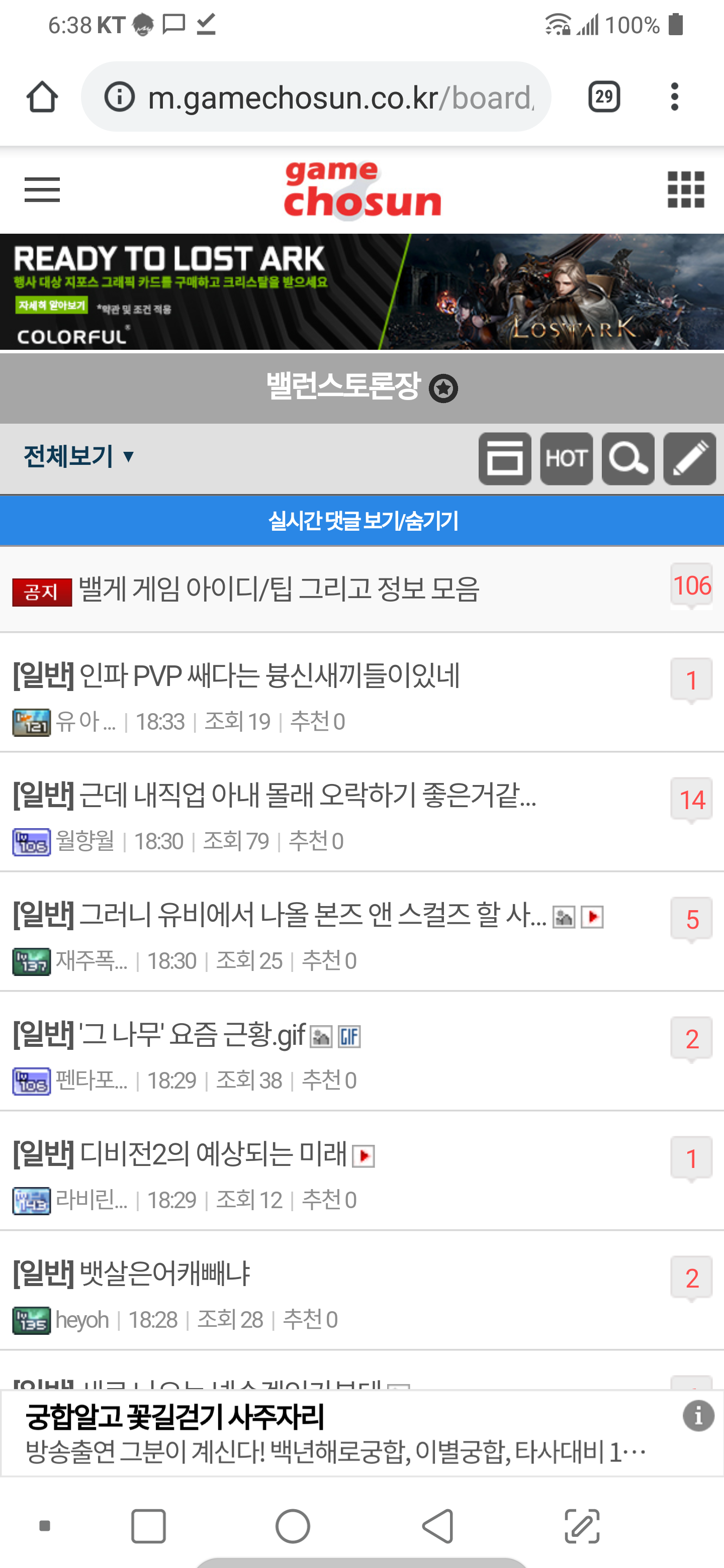This screenshot has height=1568, width=724.
Task: Open the 공지 밸게 게임 아이디/팁 post
Action: pos(279,589)
